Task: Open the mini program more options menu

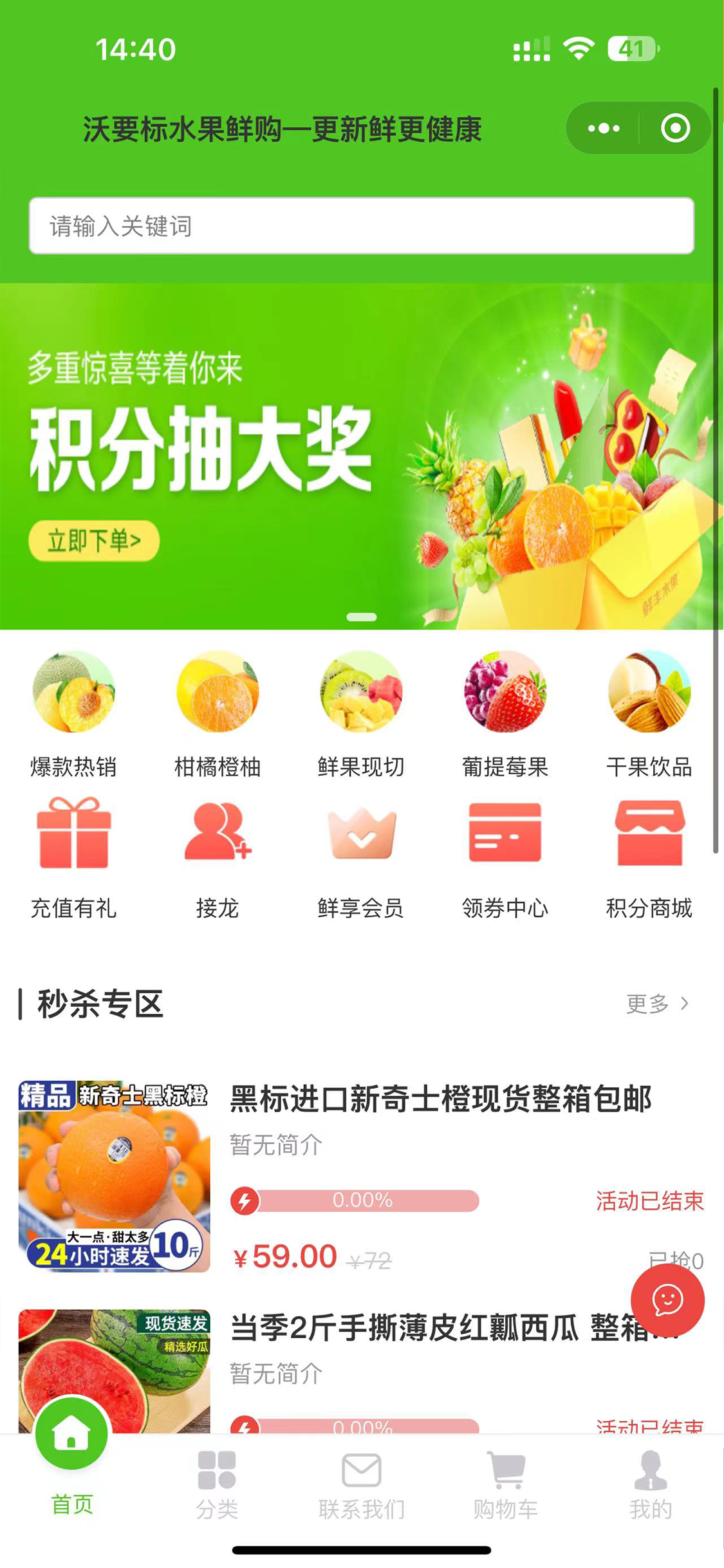Action: pyautogui.click(x=604, y=128)
